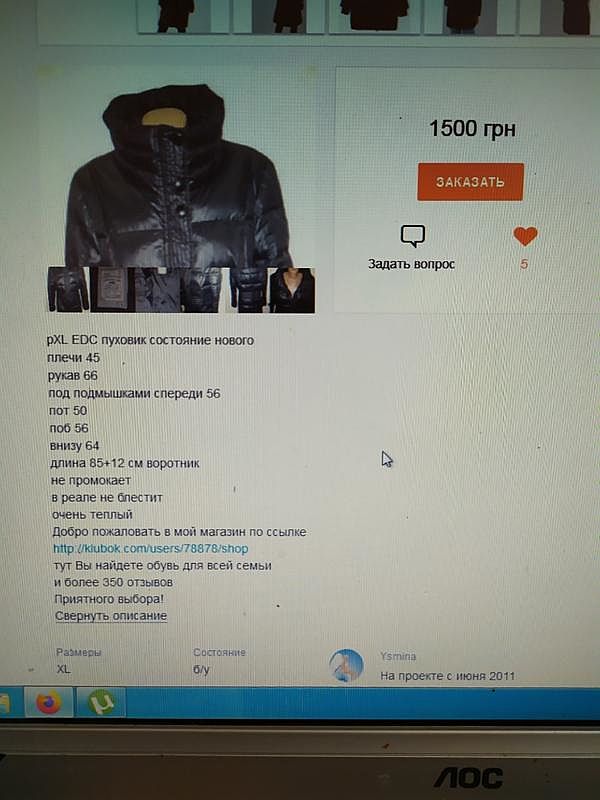The image size is (600, 800).
Task: View the thumbnail showing the label tag
Action: (x=110, y=290)
